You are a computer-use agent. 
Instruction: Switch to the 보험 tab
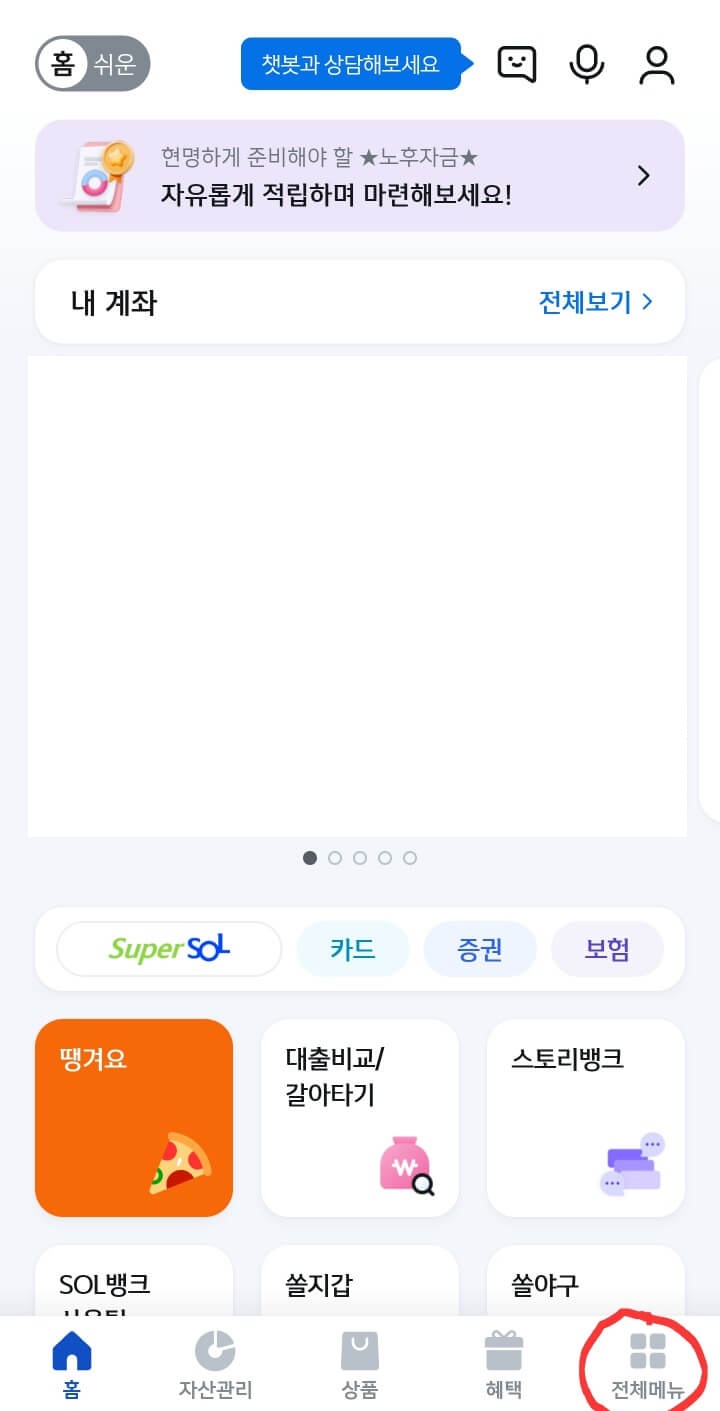click(x=606, y=949)
